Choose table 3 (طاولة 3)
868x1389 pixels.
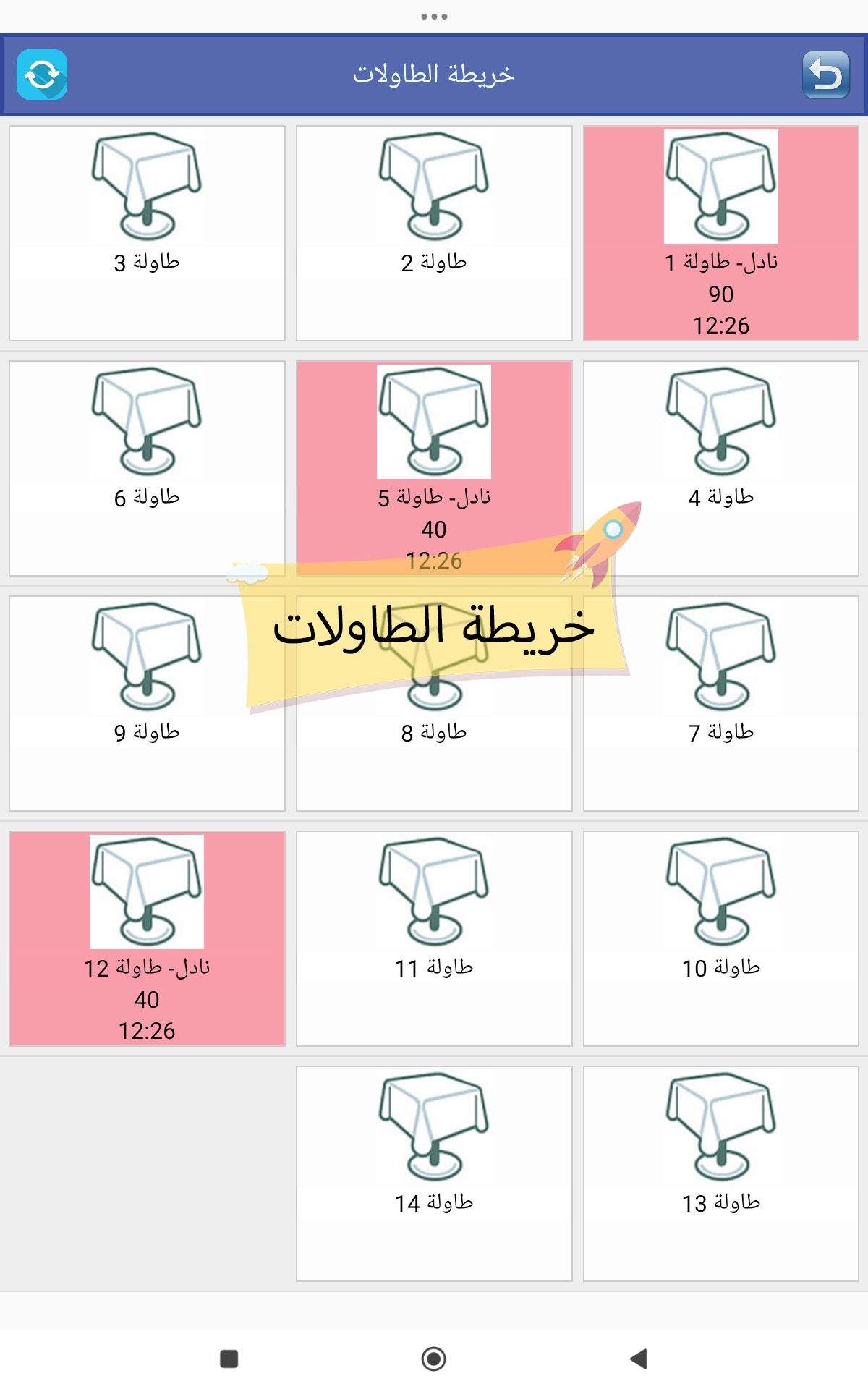click(x=147, y=234)
